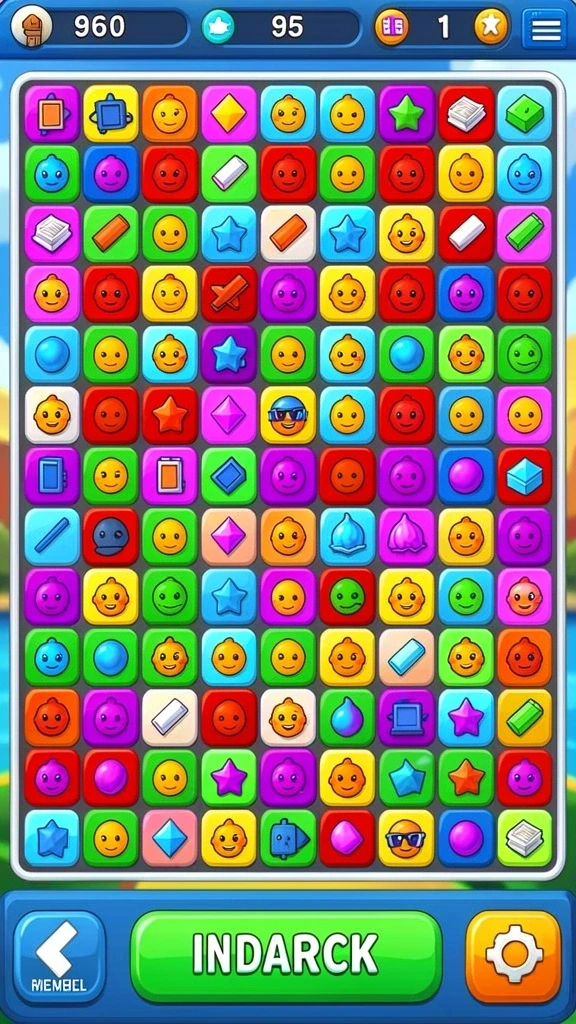Image resolution: width=576 pixels, height=1024 pixels.
Task: Select the green star on purple tile
Action: [406, 114]
